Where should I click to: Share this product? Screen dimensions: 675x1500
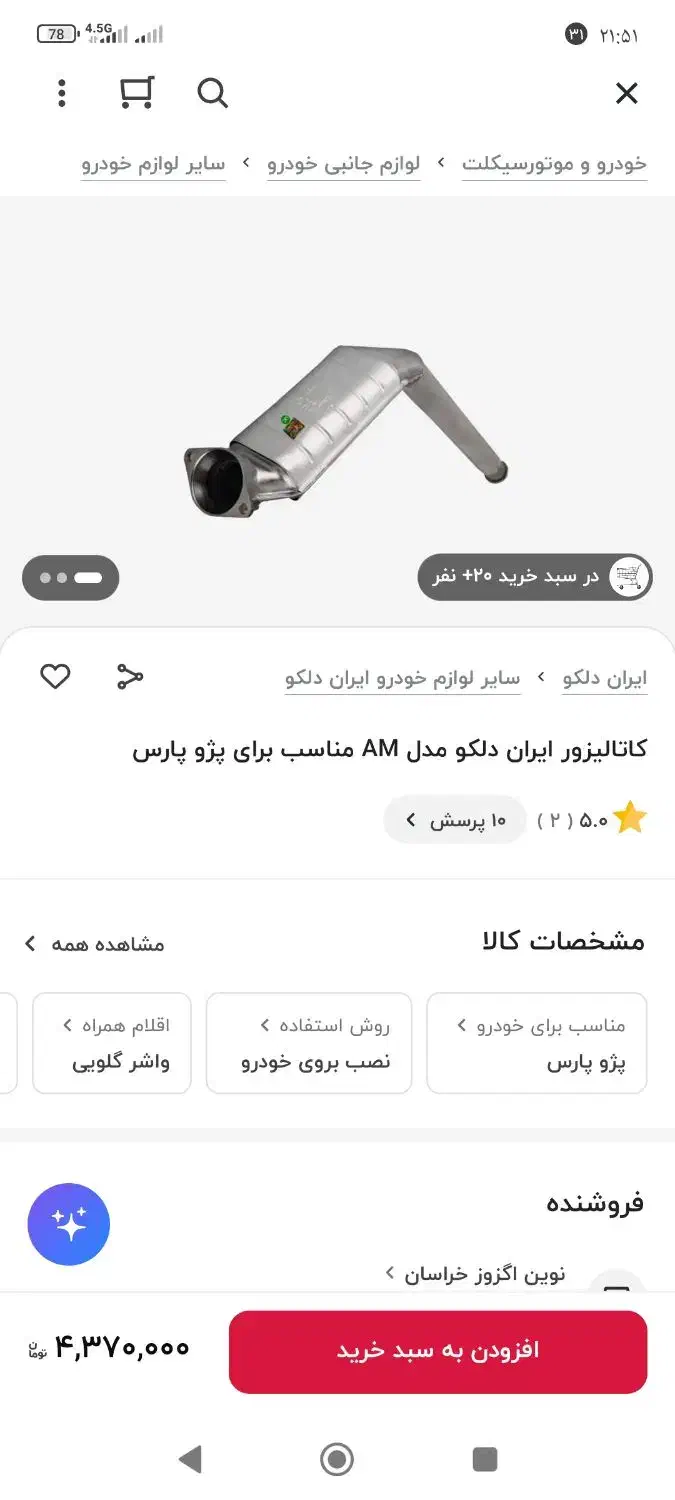(x=130, y=677)
